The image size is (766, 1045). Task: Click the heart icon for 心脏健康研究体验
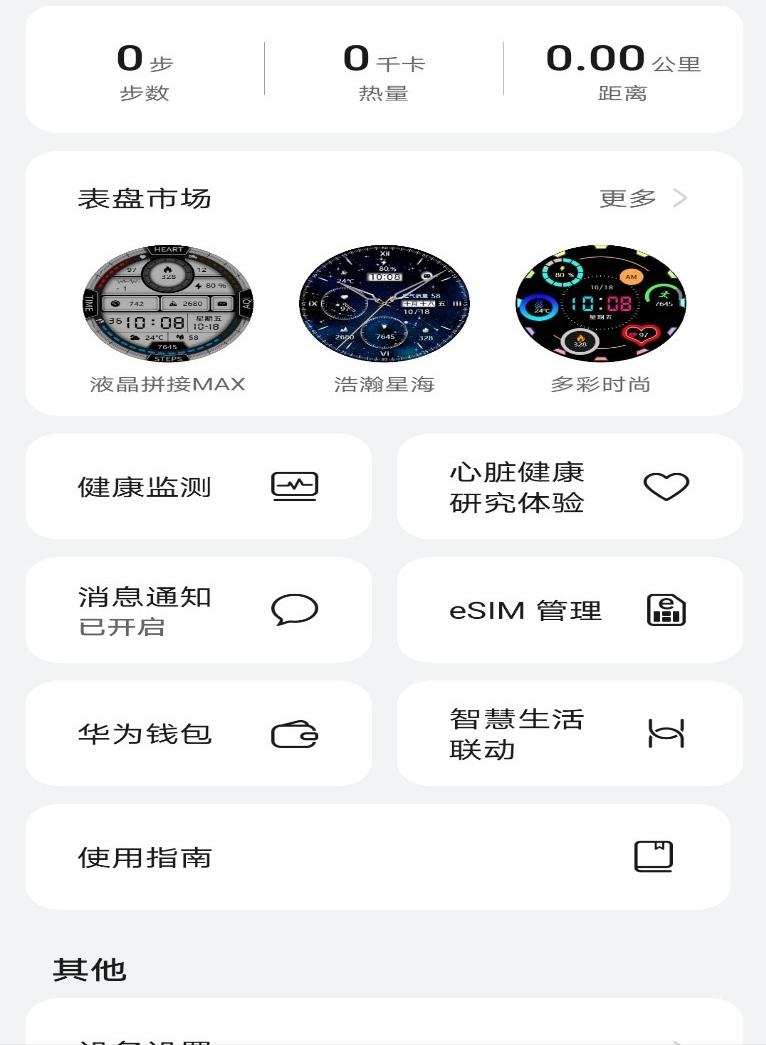point(666,487)
